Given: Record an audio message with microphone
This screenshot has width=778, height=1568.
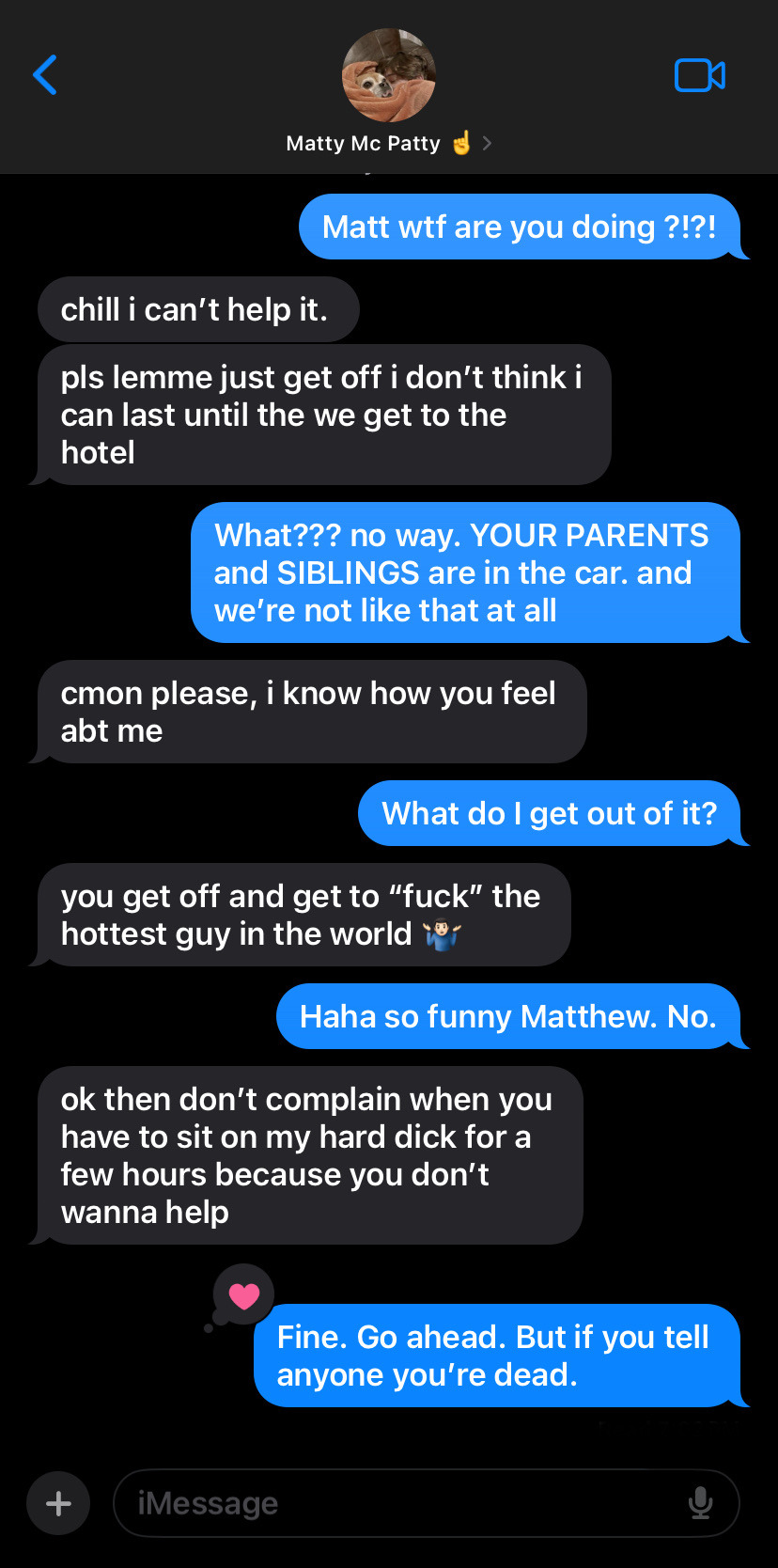Looking at the screenshot, I should tap(700, 1503).
